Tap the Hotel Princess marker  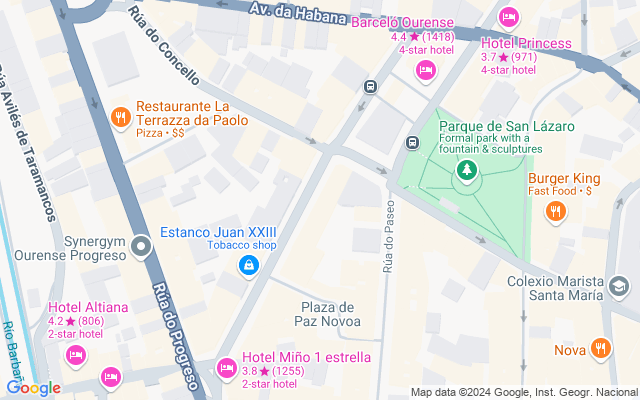point(508,17)
